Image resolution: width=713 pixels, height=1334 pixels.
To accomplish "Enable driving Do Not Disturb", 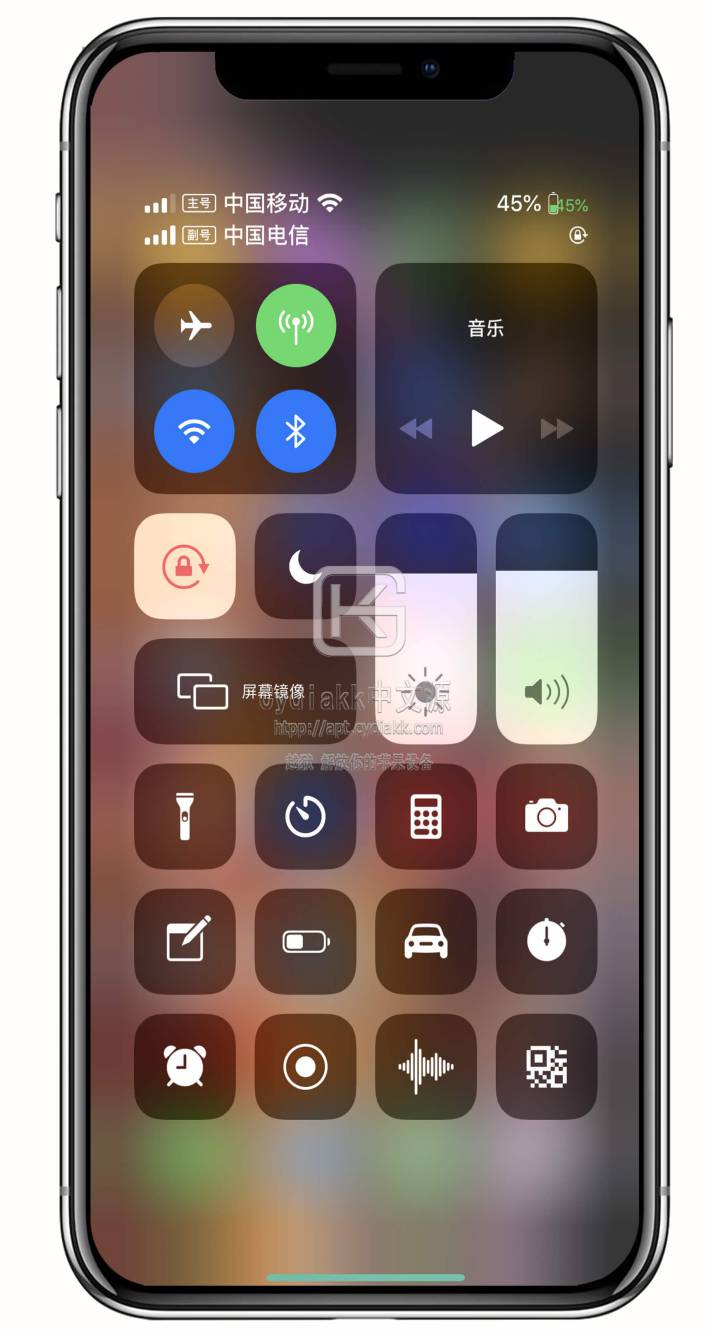I will point(426,941).
